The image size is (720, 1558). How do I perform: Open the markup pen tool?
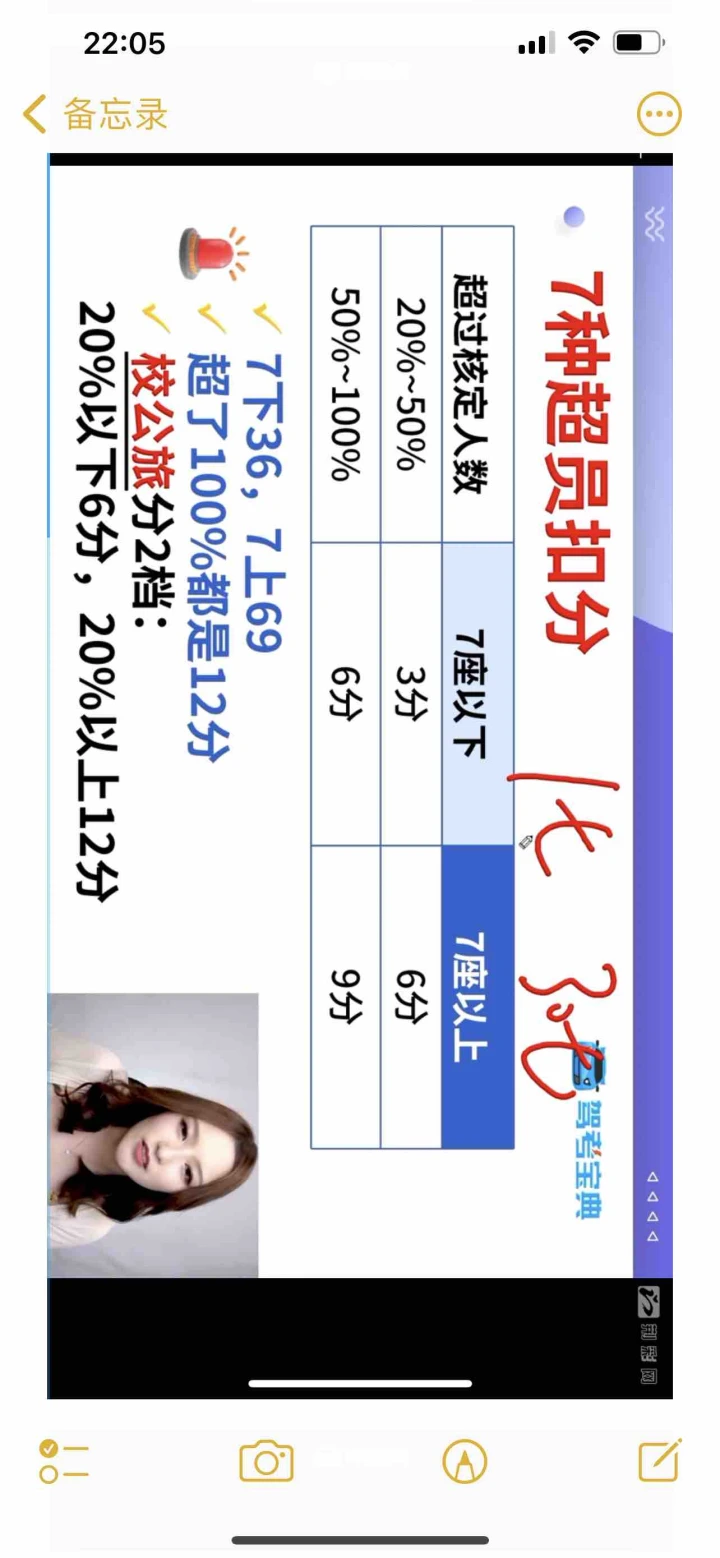464,1462
